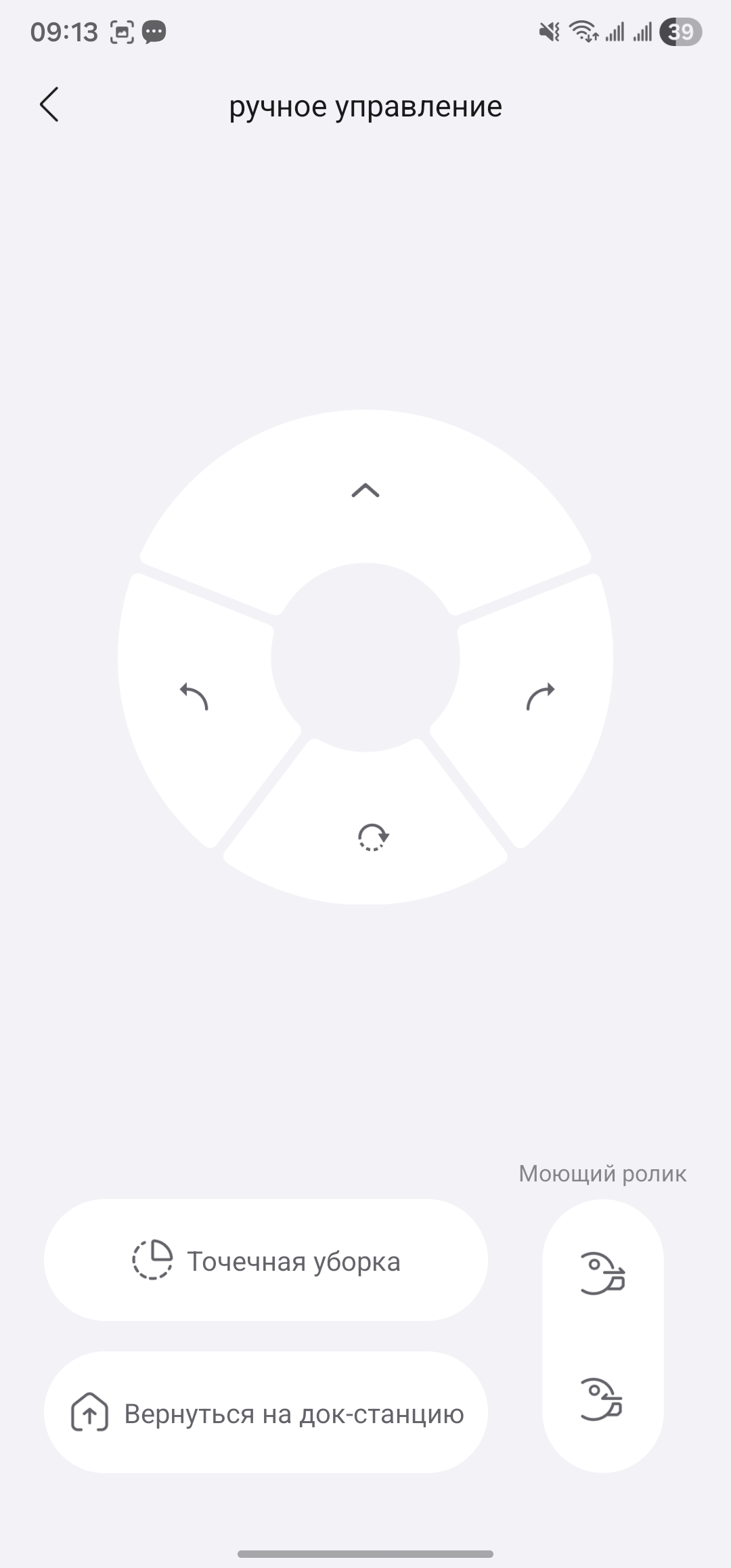Go back from ручное управление screen
This screenshot has height=1568, width=731.
(49, 105)
